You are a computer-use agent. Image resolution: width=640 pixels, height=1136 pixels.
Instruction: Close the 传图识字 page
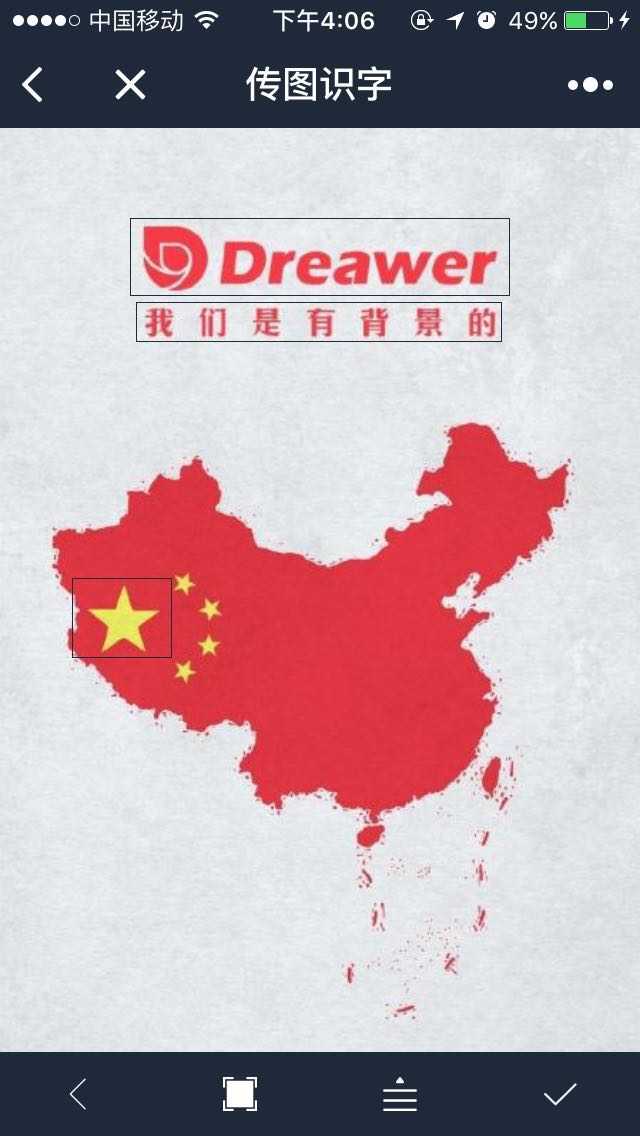[130, 85]
